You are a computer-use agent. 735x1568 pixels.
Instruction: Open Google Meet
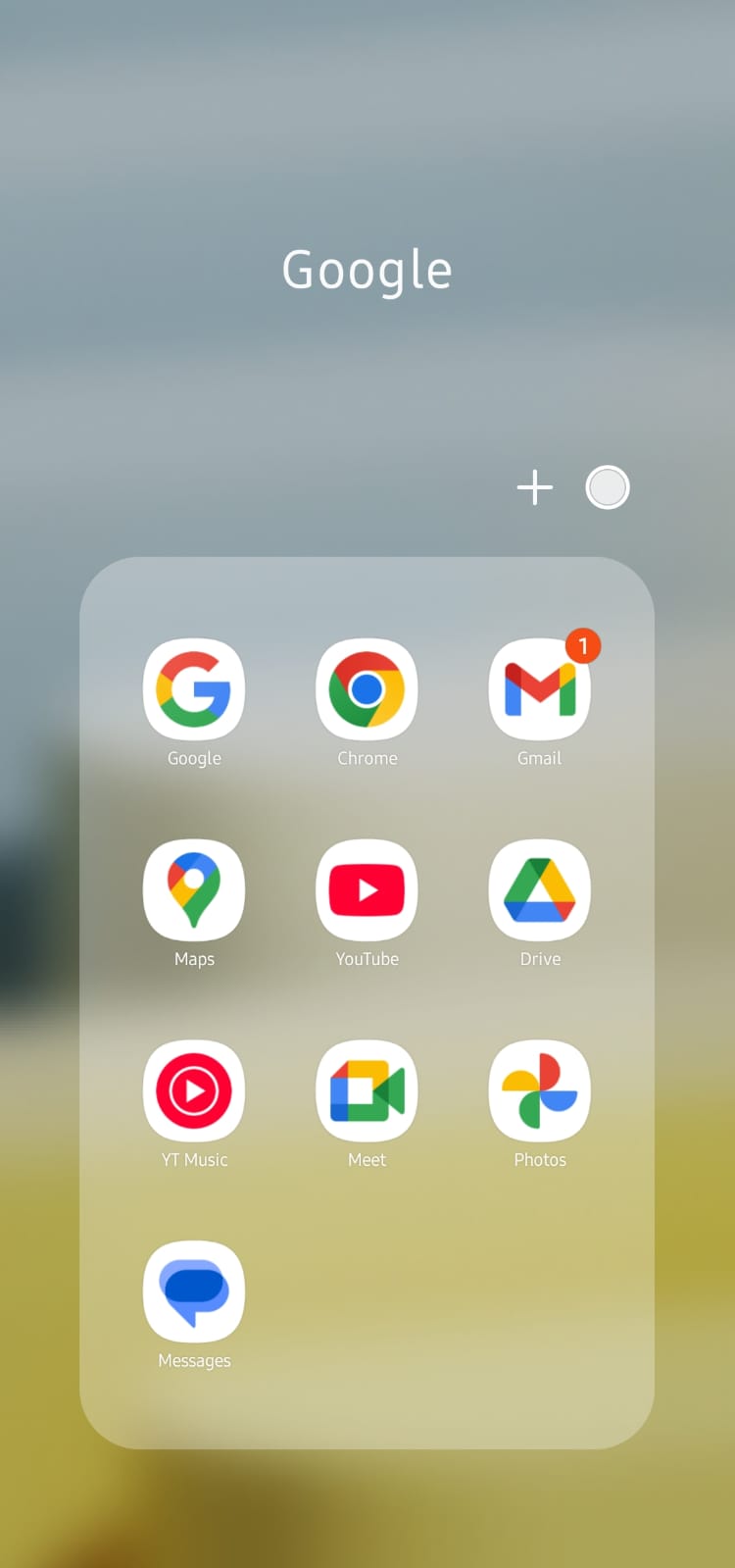(x=367, y=1090)
